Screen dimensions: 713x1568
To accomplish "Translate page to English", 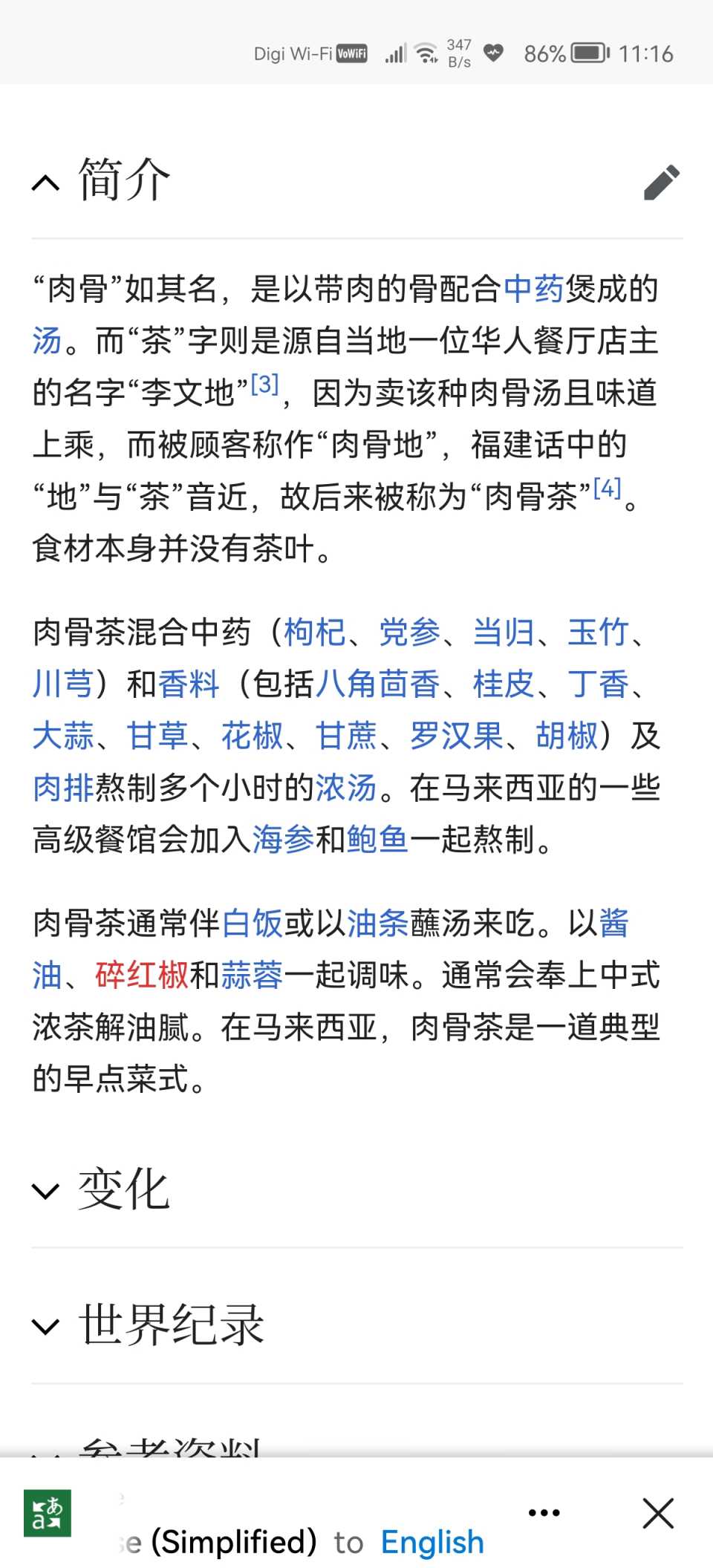I will pos(432,1542).
